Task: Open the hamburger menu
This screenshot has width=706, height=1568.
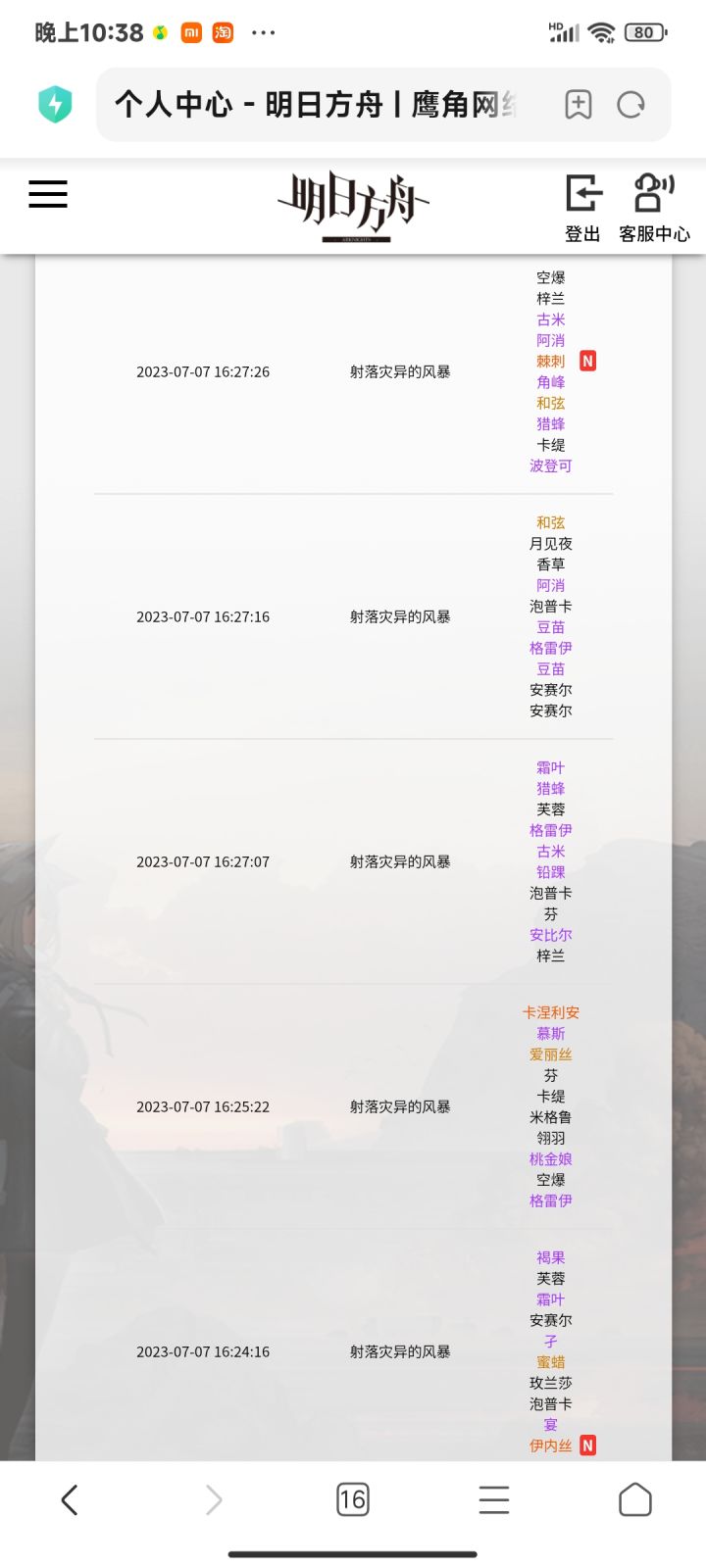Action: coord(48,194)
